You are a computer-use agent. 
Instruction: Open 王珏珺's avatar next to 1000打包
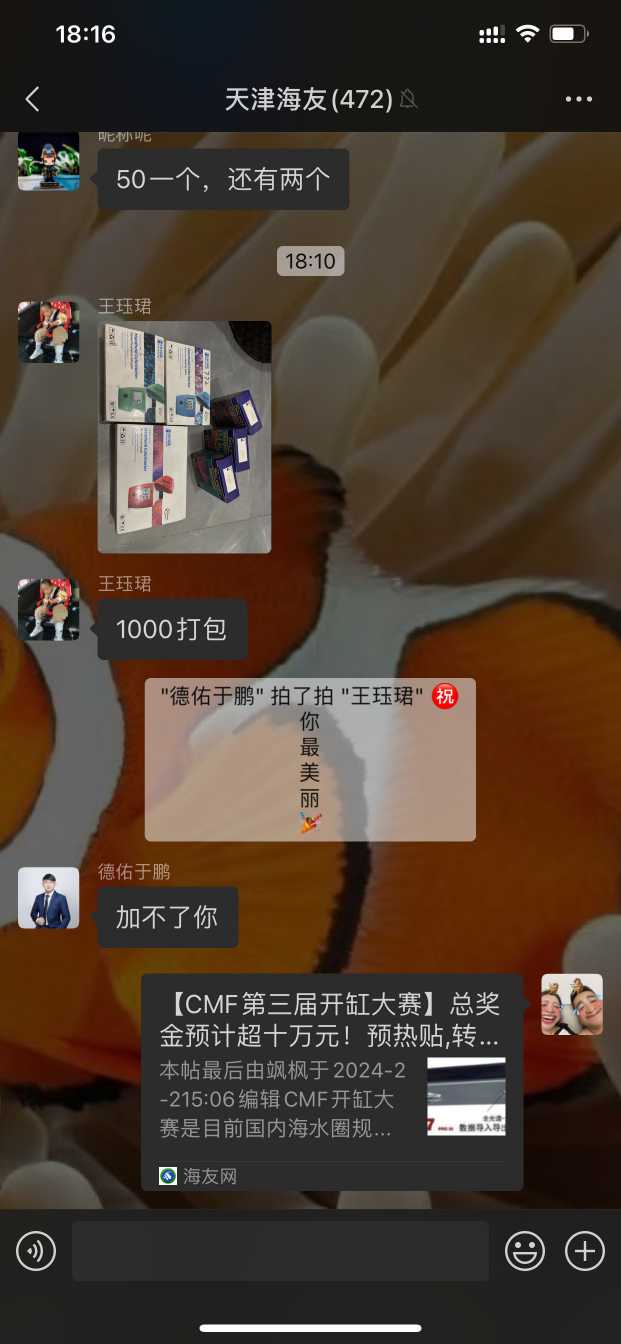[x=48, y=609]
